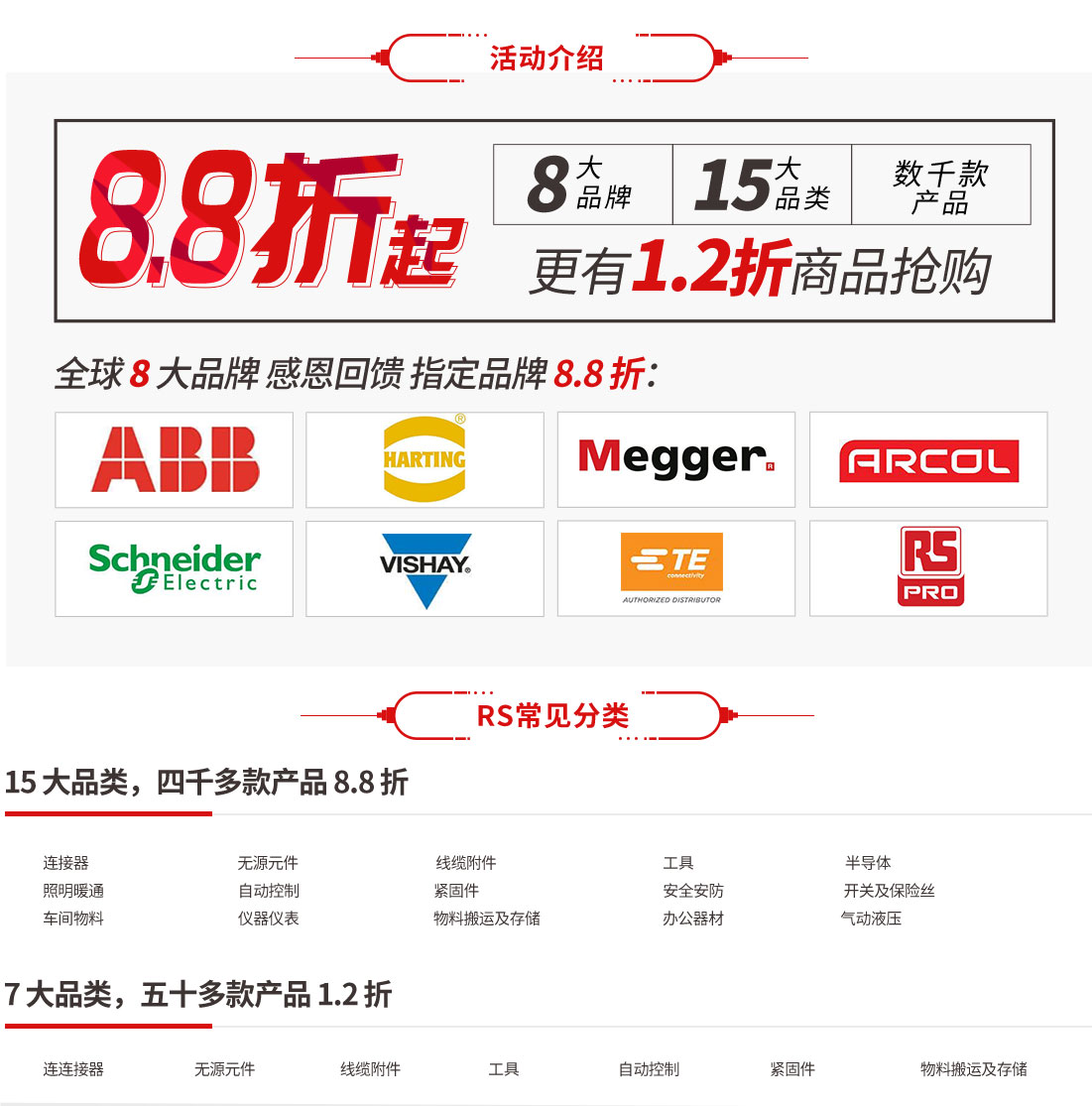Screen dimensions: 1092x1106
Task: Select the 开关及保险丝 category
Action: [x=889, y=891]
